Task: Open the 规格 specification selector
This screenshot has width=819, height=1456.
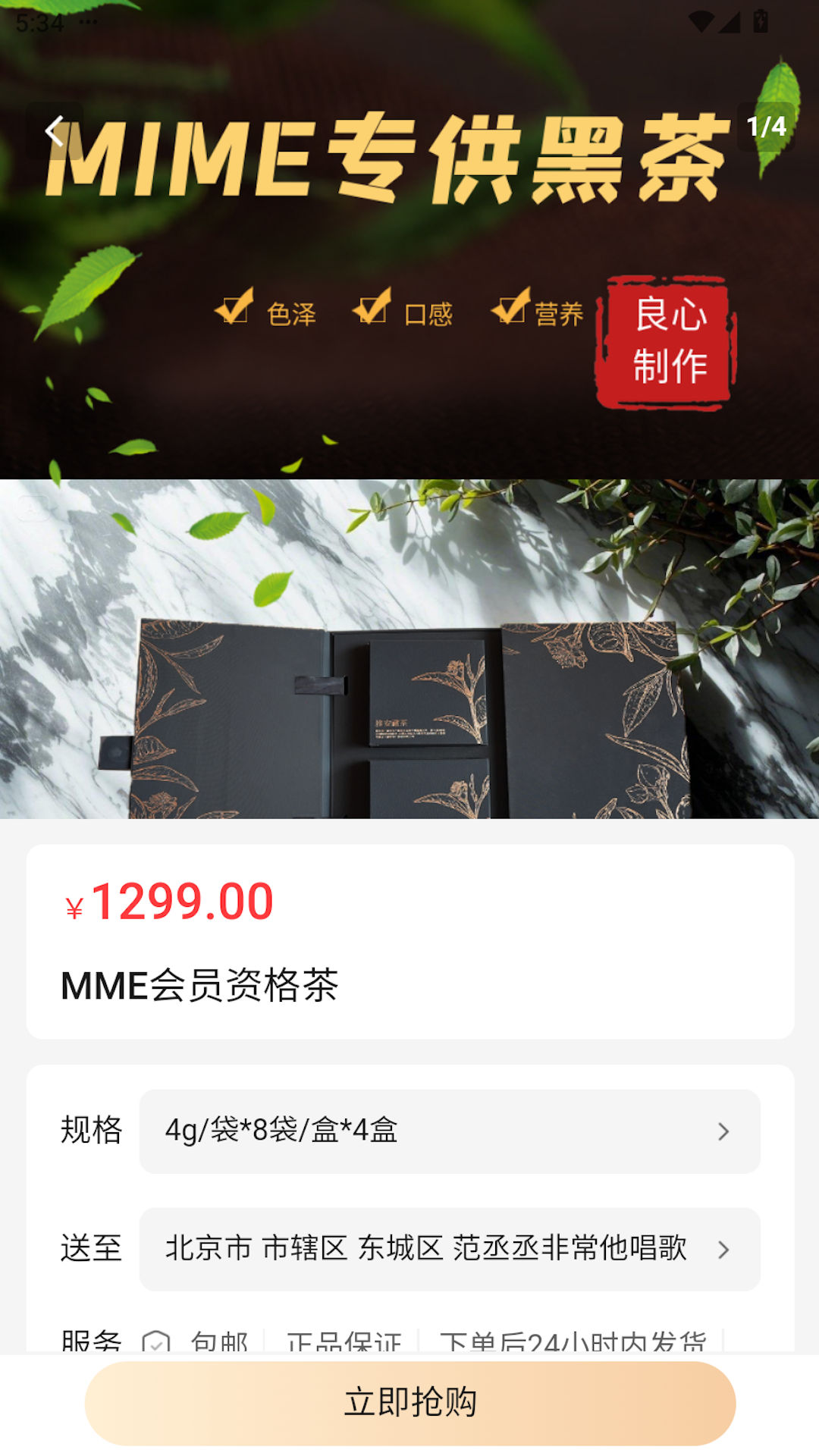Action: click(x=450, y=1131)
